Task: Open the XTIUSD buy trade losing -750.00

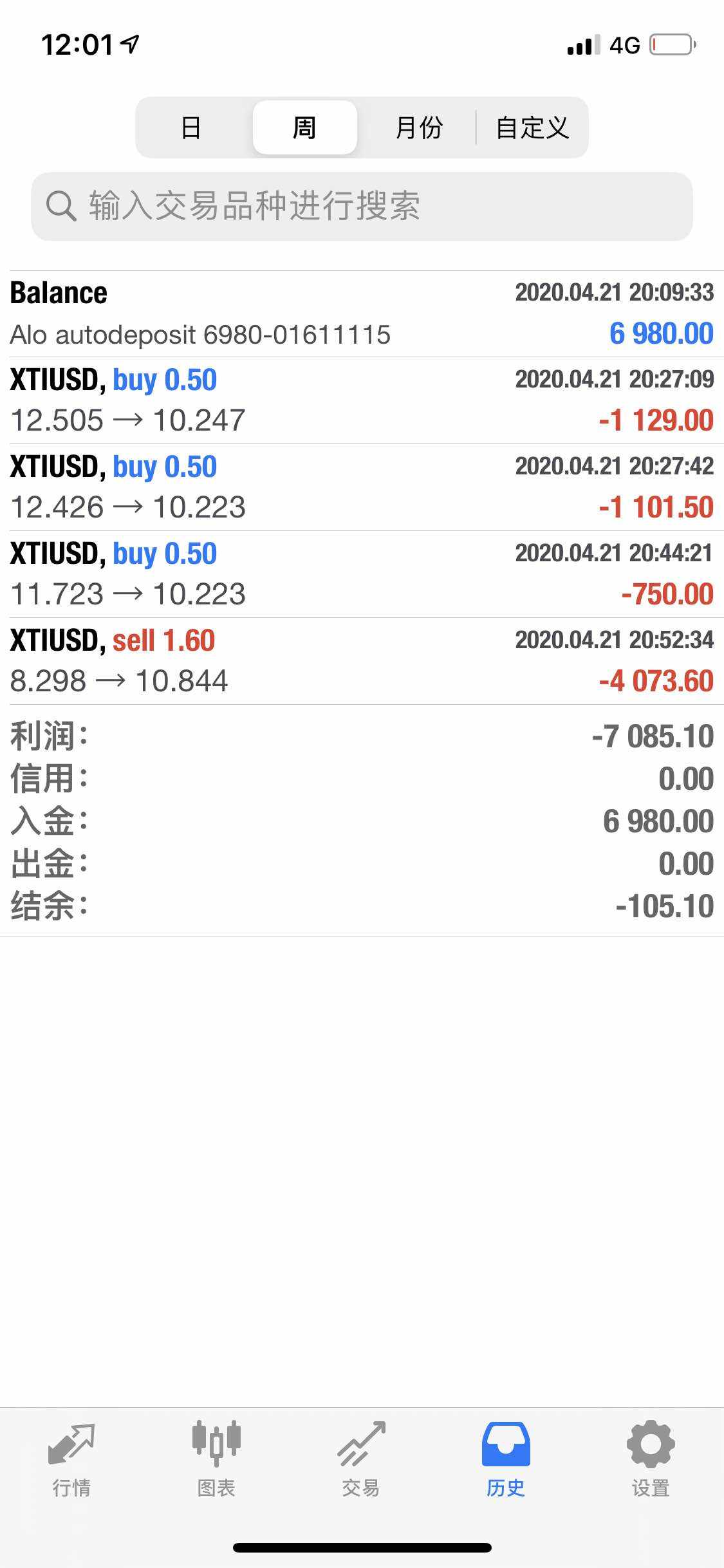Action: [362, 574]
